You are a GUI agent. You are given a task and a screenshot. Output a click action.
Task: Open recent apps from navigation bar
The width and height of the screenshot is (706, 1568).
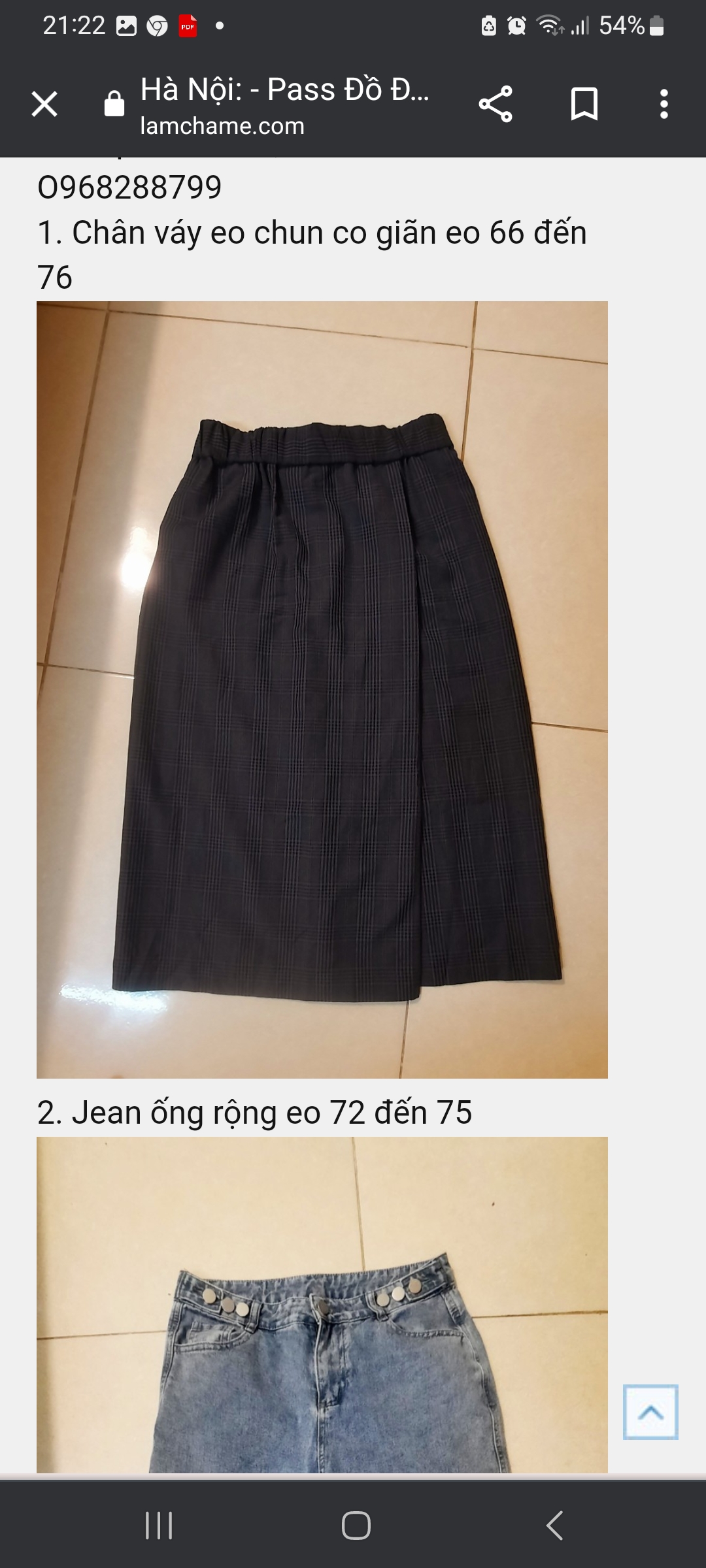(x=159, y=1526)
